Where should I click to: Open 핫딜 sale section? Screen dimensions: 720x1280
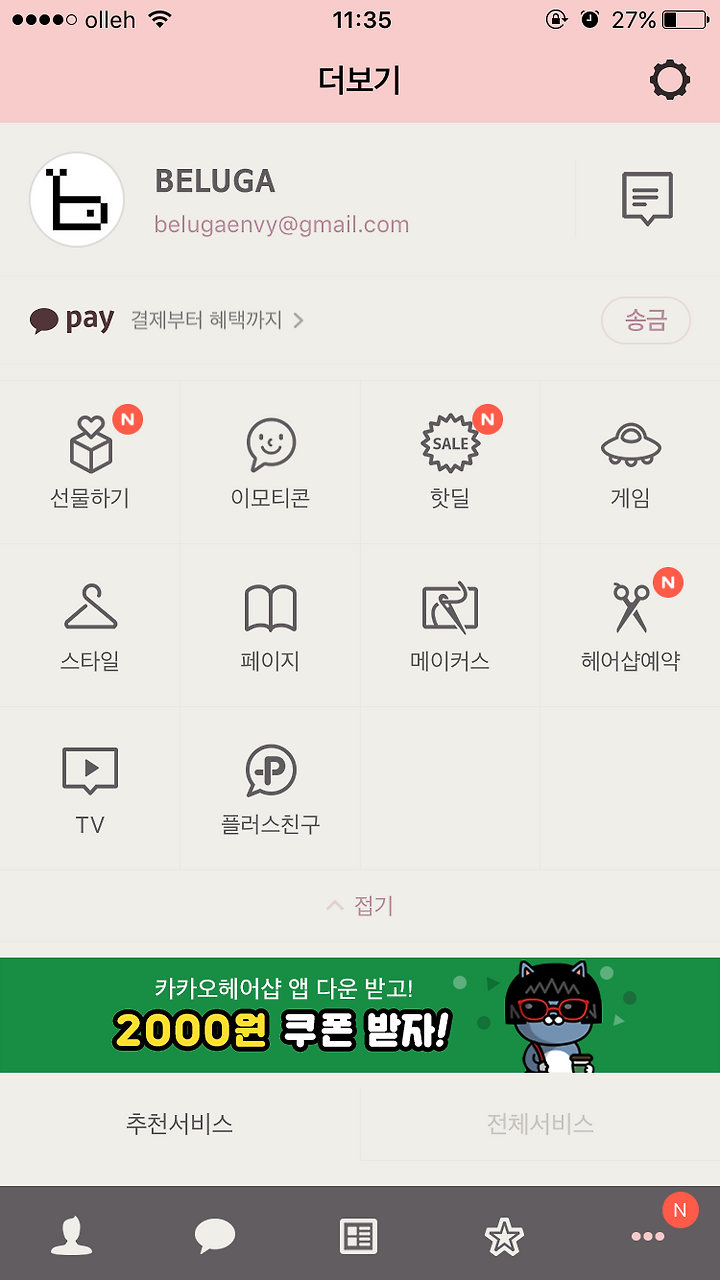click(450, 462)
